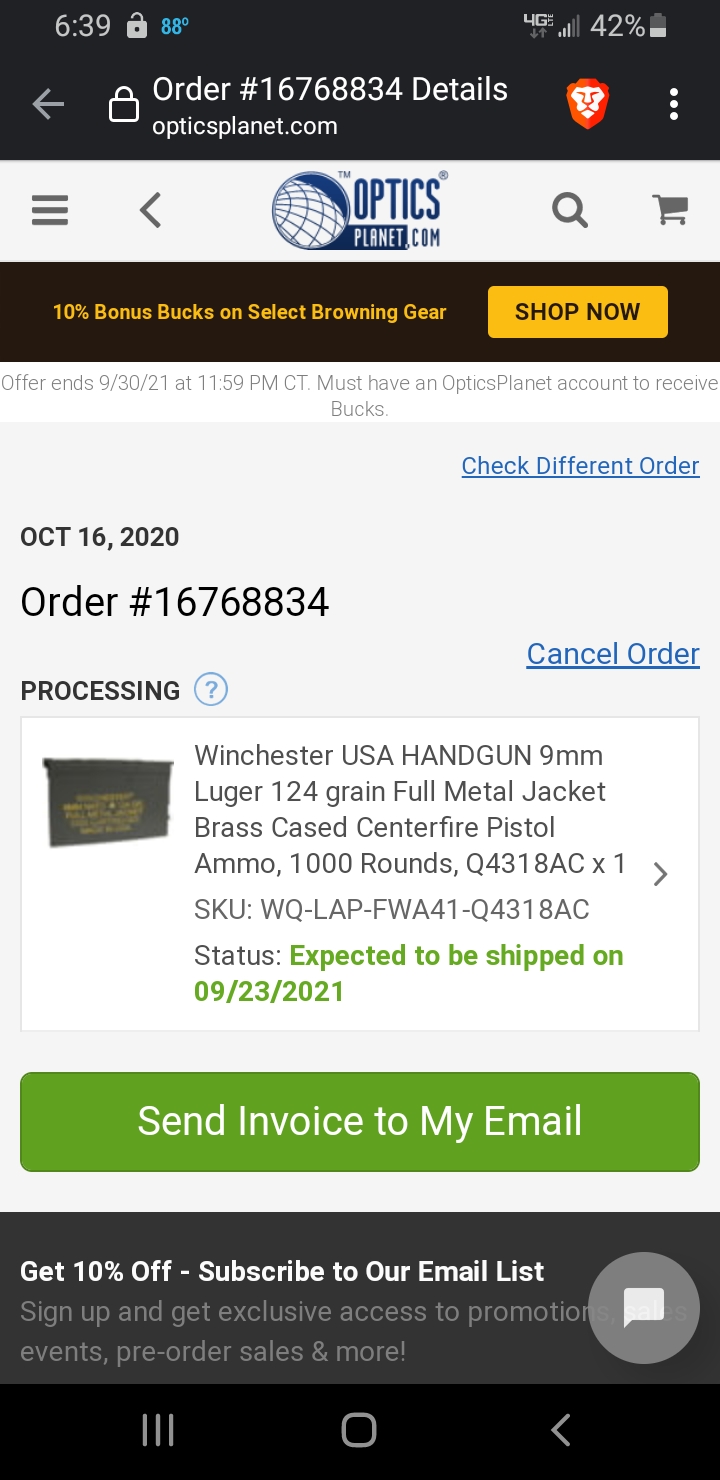Image resolution: width=720 pixels, height=1480 pixels.
Task: Tap the Shop Now button
Action: [577, 312]
